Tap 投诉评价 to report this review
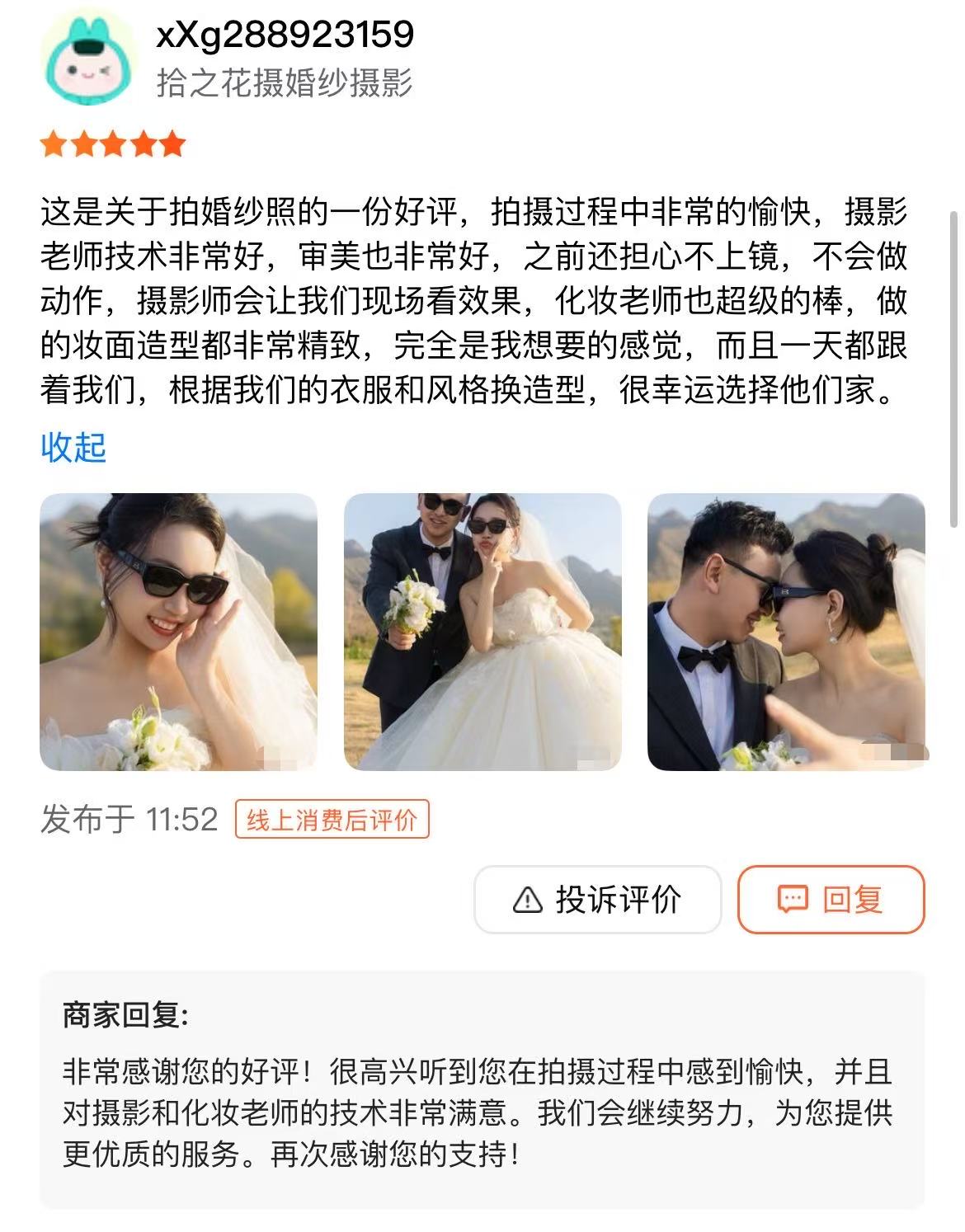This screenshot has width=965, height=1232. [597, 899]
